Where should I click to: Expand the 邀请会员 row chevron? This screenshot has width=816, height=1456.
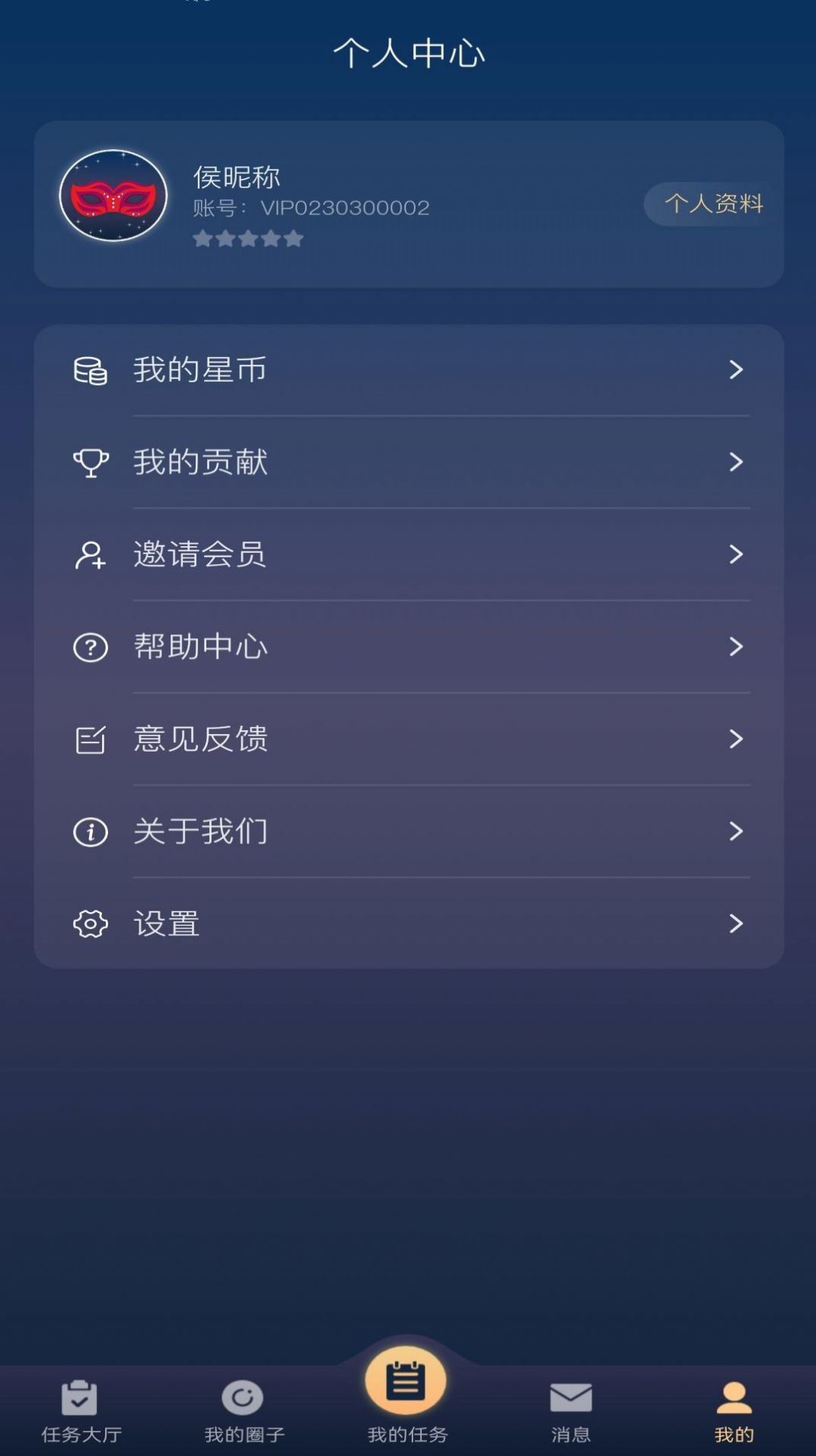tap(735, 554)
